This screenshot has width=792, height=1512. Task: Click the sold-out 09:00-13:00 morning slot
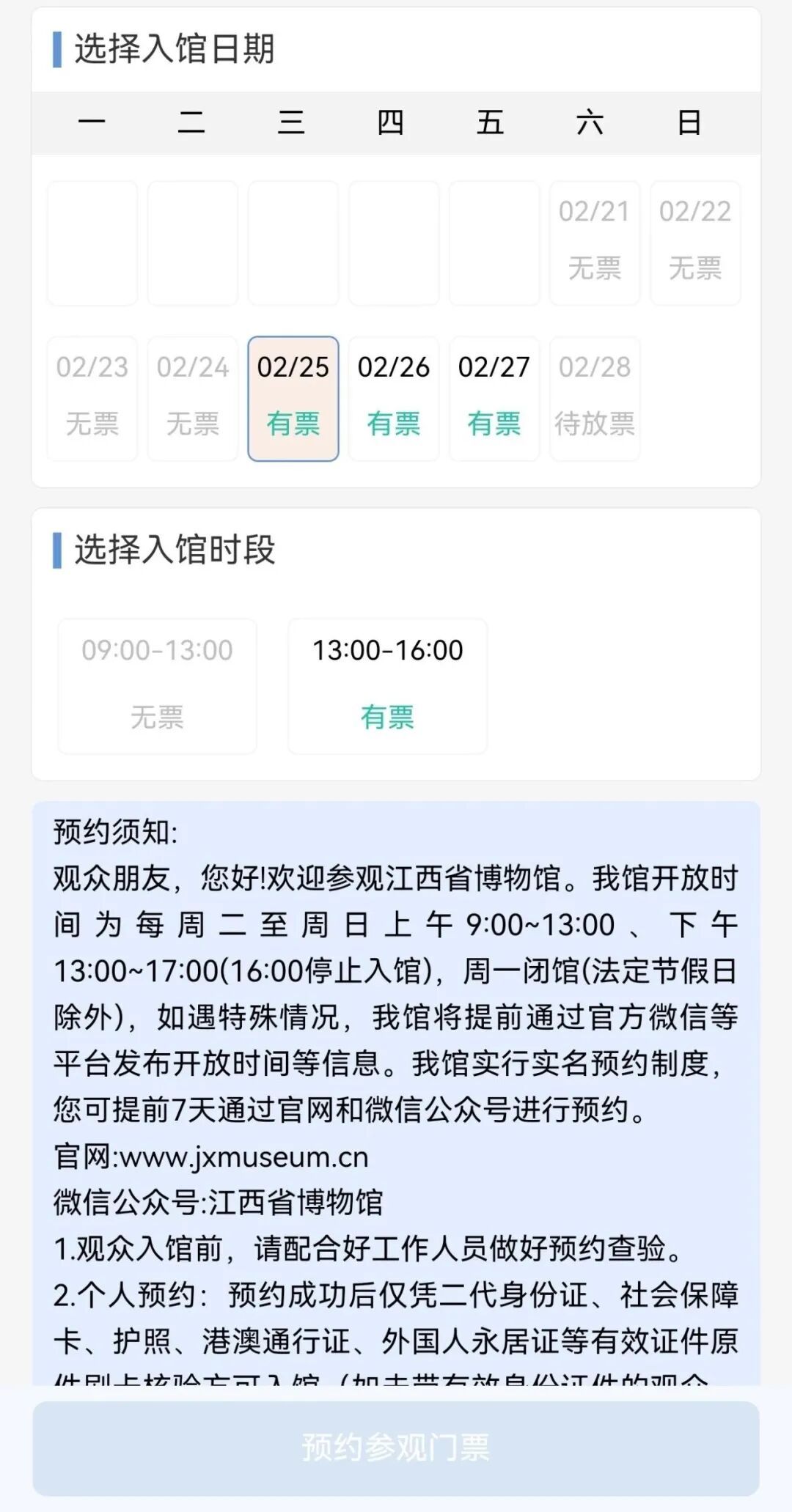[x=158, y=685]
